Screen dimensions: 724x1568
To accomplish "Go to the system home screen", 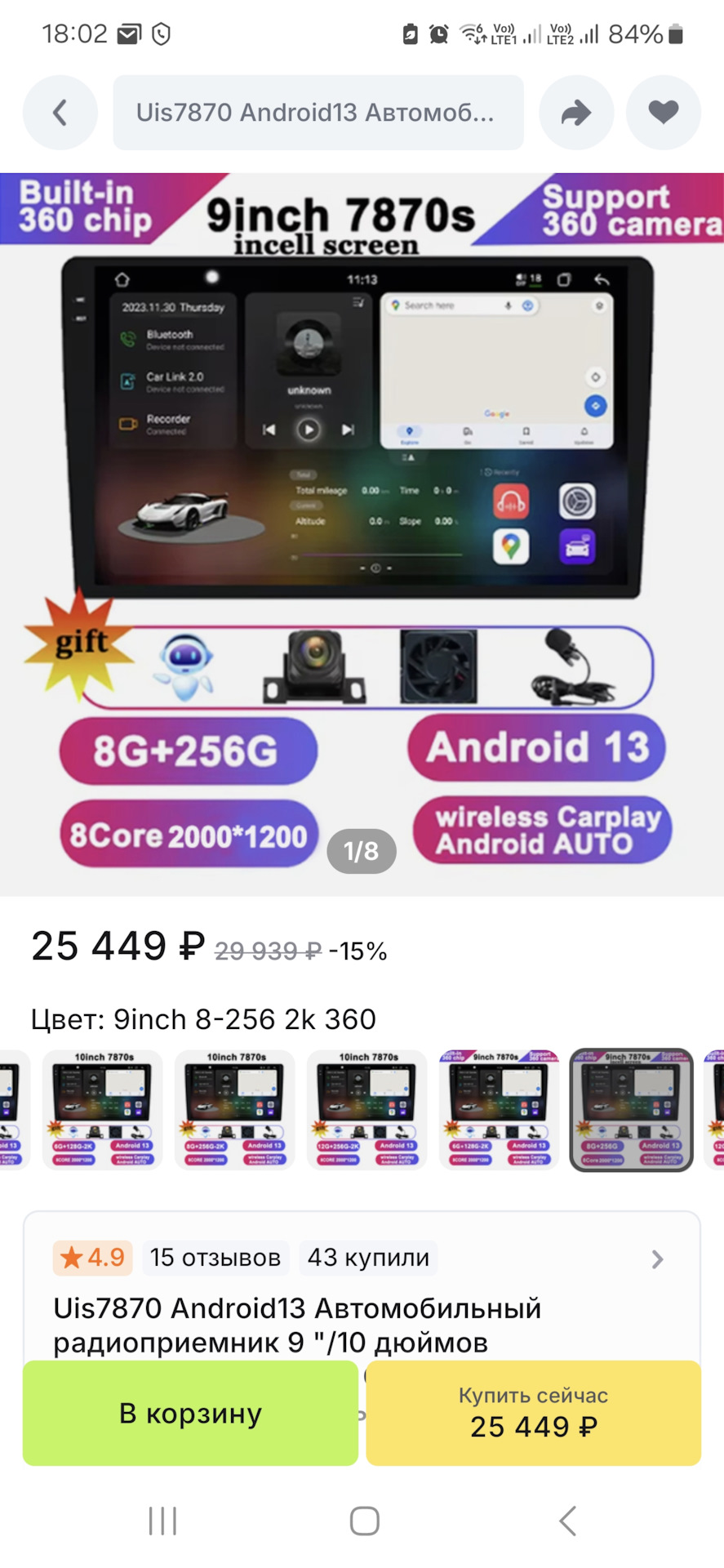I will (x=364, y=1521).
